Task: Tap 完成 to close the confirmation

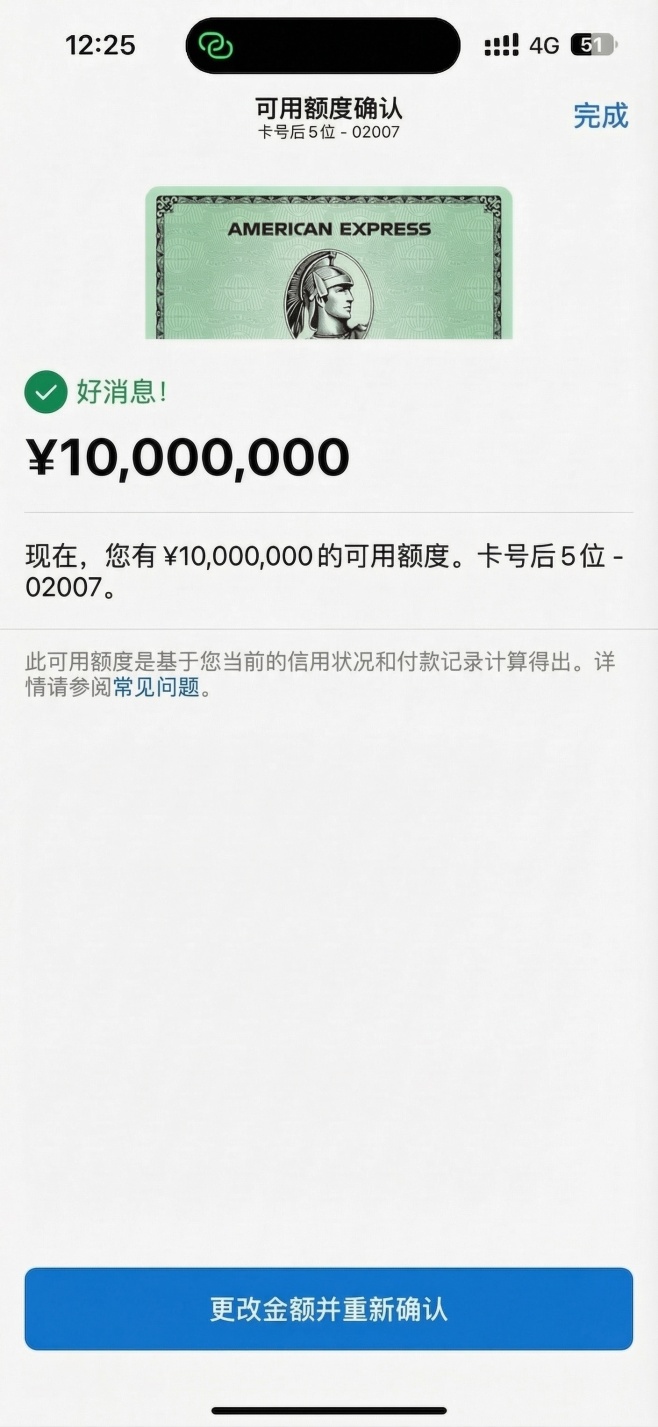Action: pyautogui.click(x=600, y=116)
